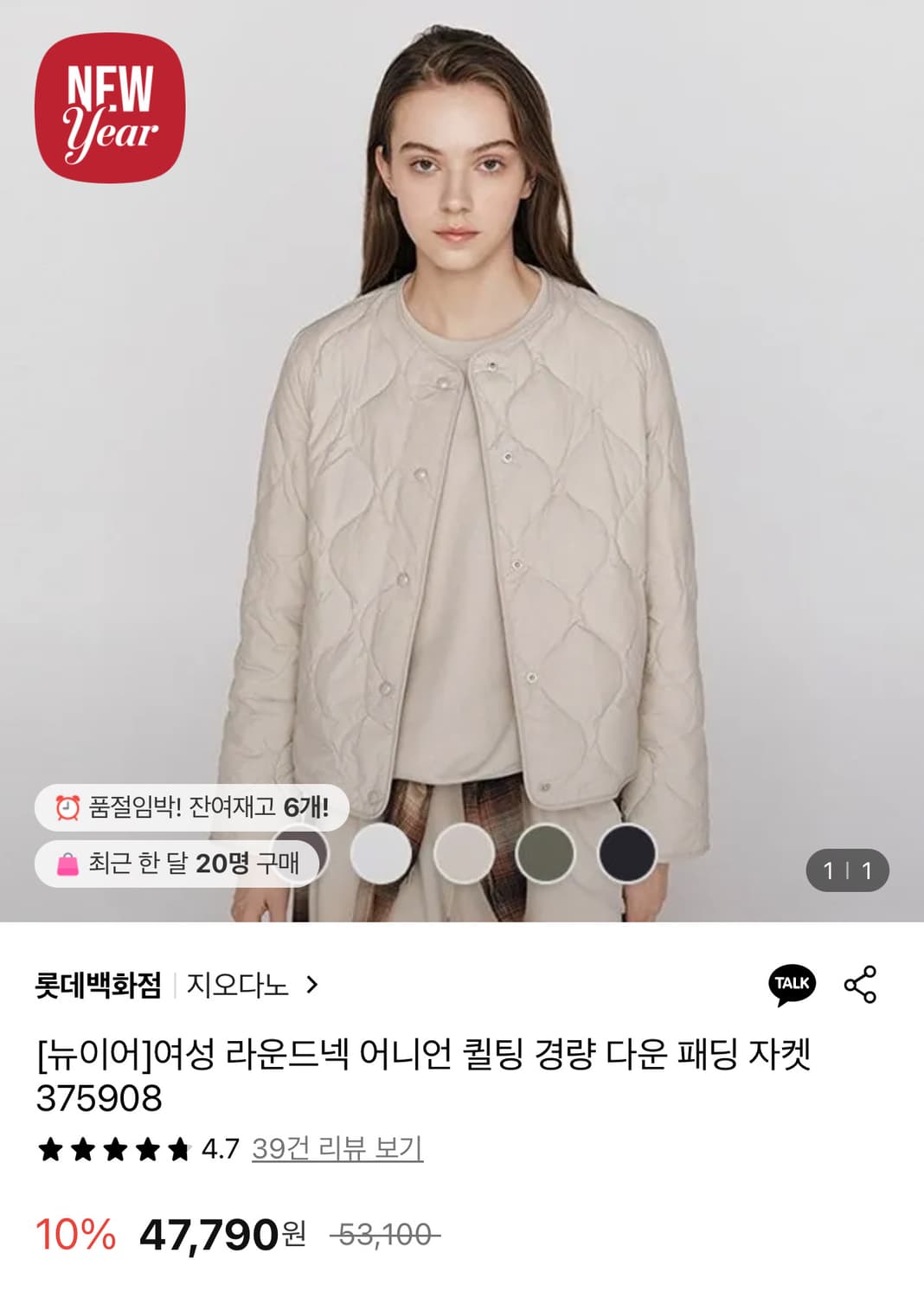Tap the share icon

(865, 983)
